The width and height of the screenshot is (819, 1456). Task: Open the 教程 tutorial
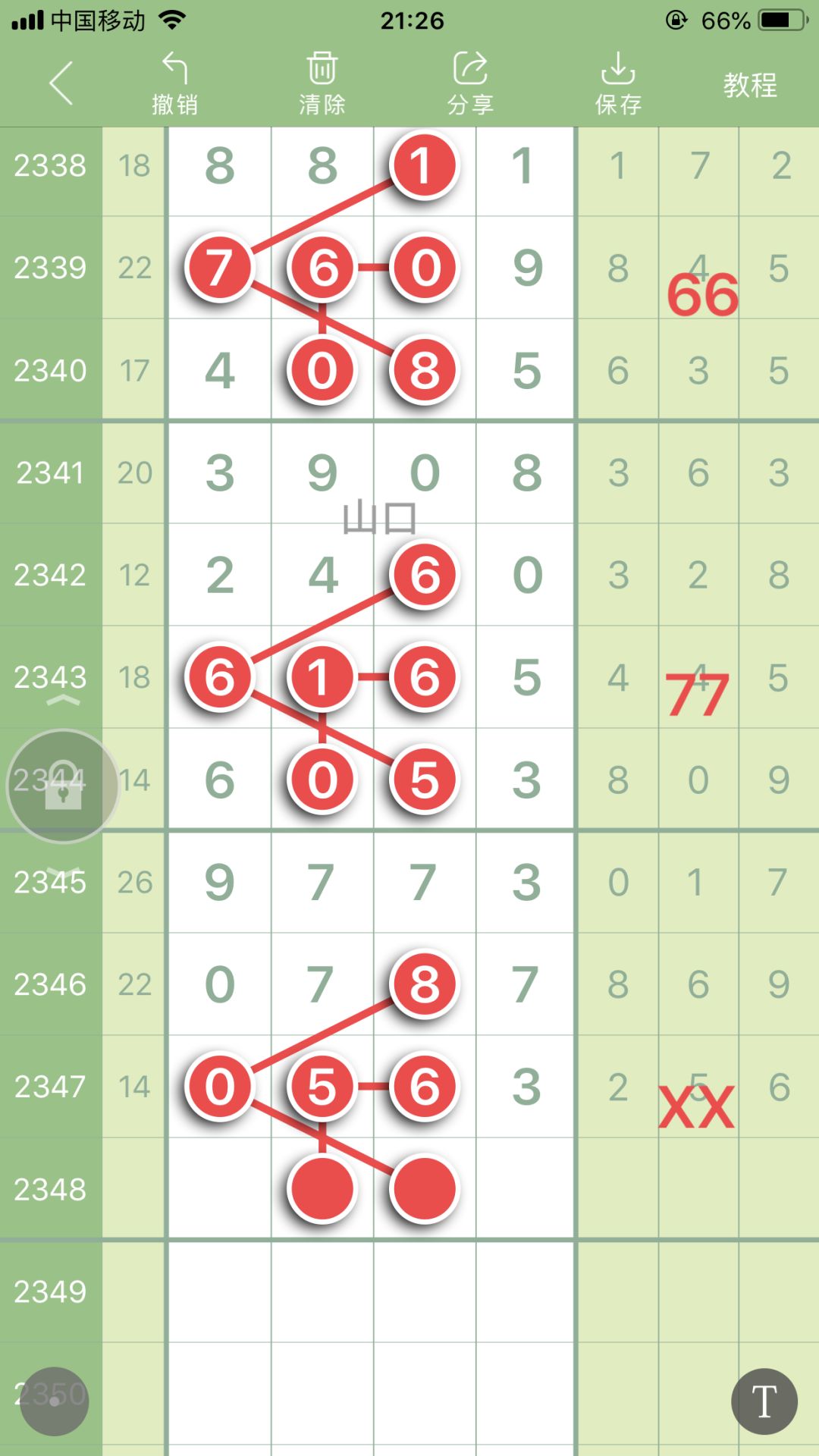(x=750, y=85)
